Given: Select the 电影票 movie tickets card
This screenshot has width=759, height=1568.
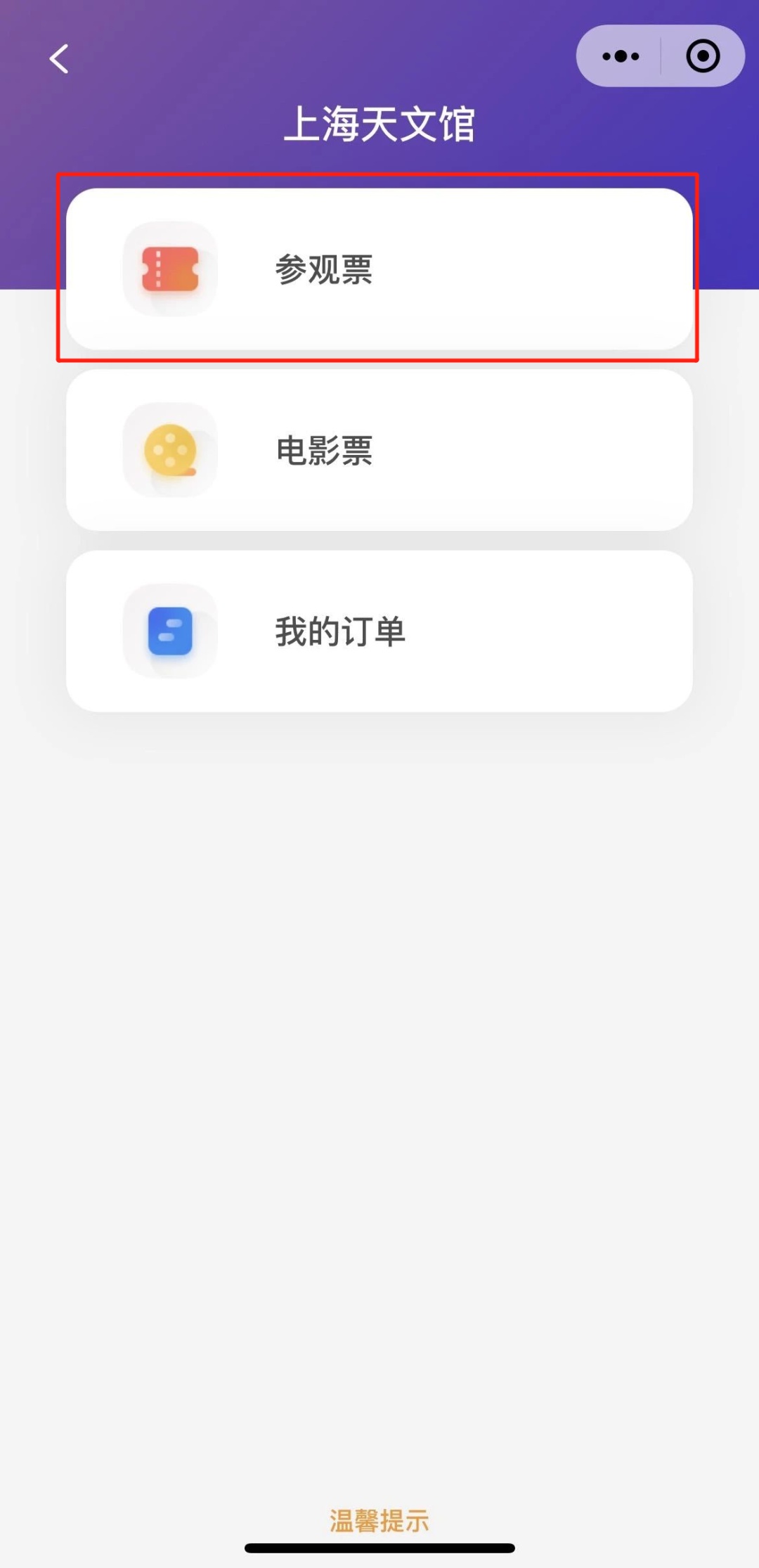Looking at the screenshot, I should click(379, 450).
